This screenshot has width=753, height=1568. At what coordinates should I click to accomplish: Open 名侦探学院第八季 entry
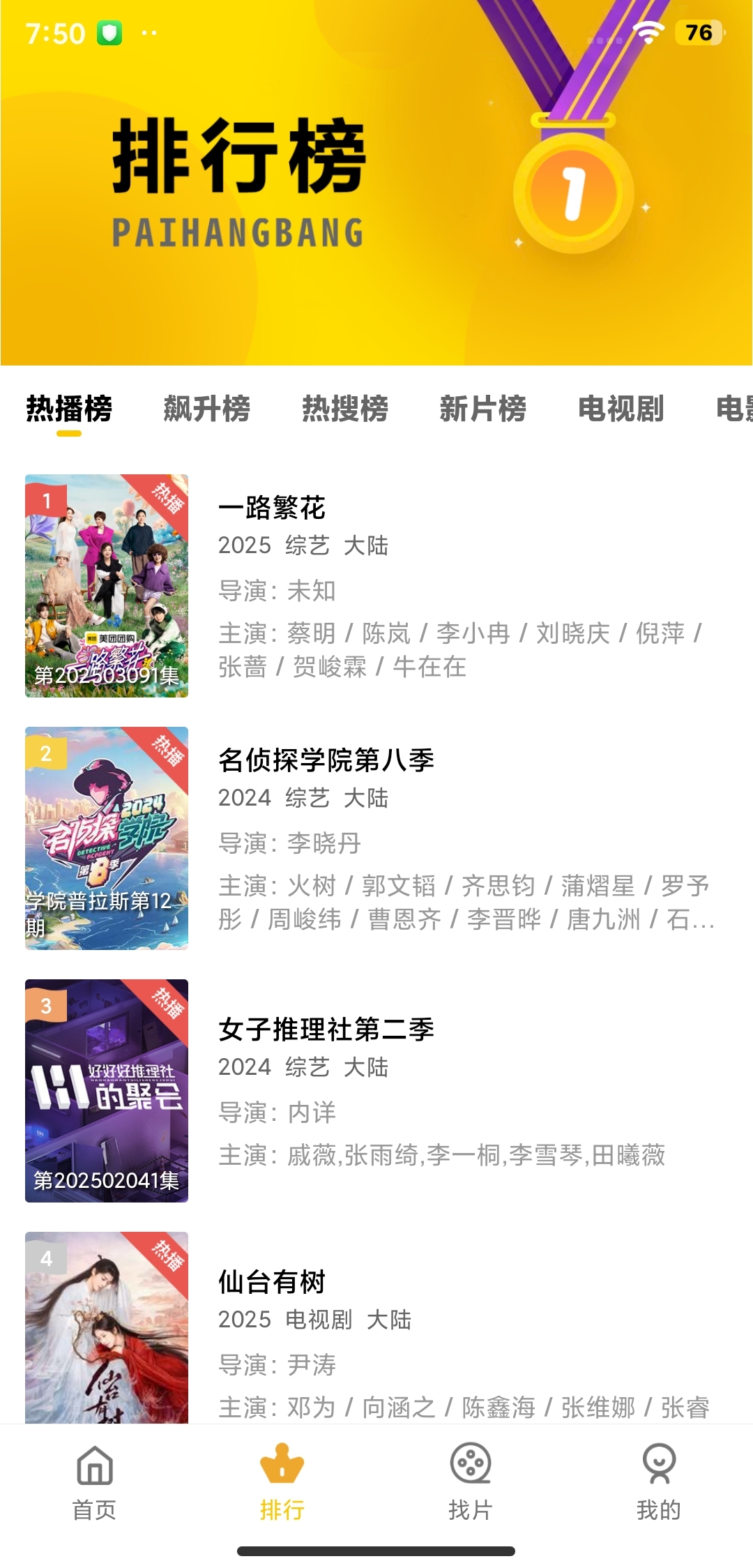click(x=376, y=838)
